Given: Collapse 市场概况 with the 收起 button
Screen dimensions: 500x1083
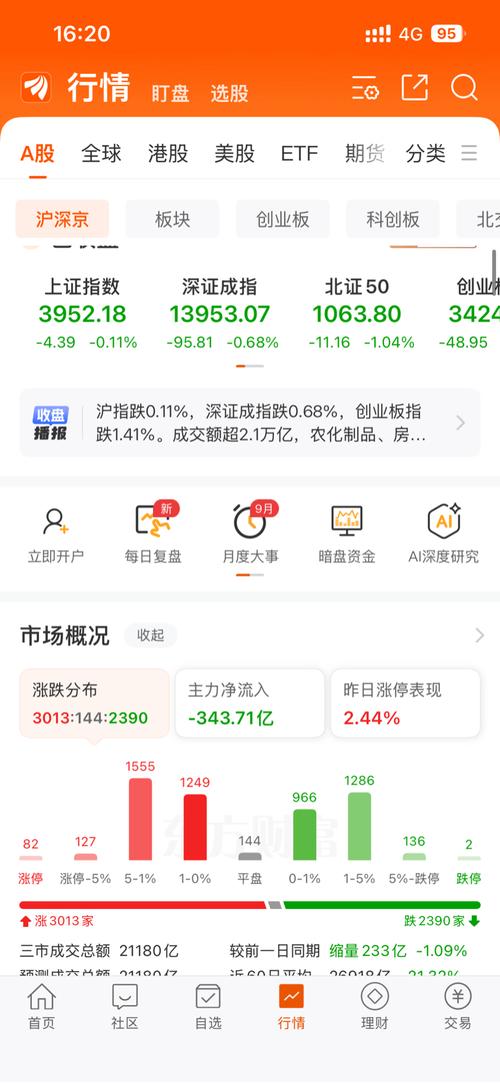Looking at the screenshot, I should (x=151, y=635).
